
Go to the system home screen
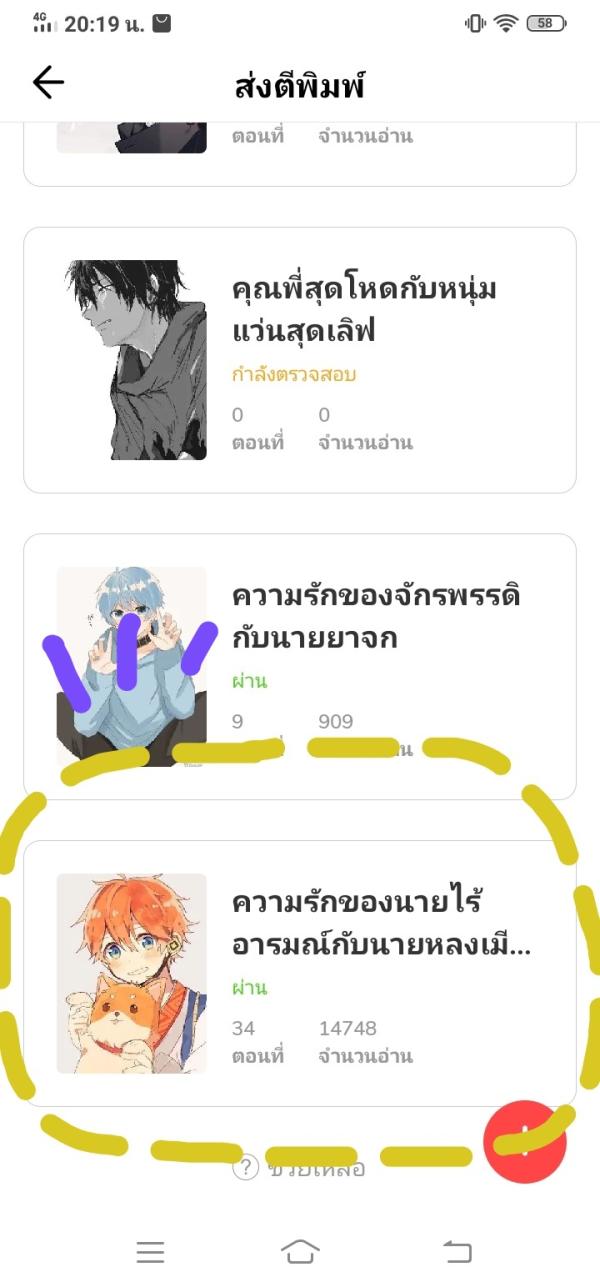point(300,1251)
